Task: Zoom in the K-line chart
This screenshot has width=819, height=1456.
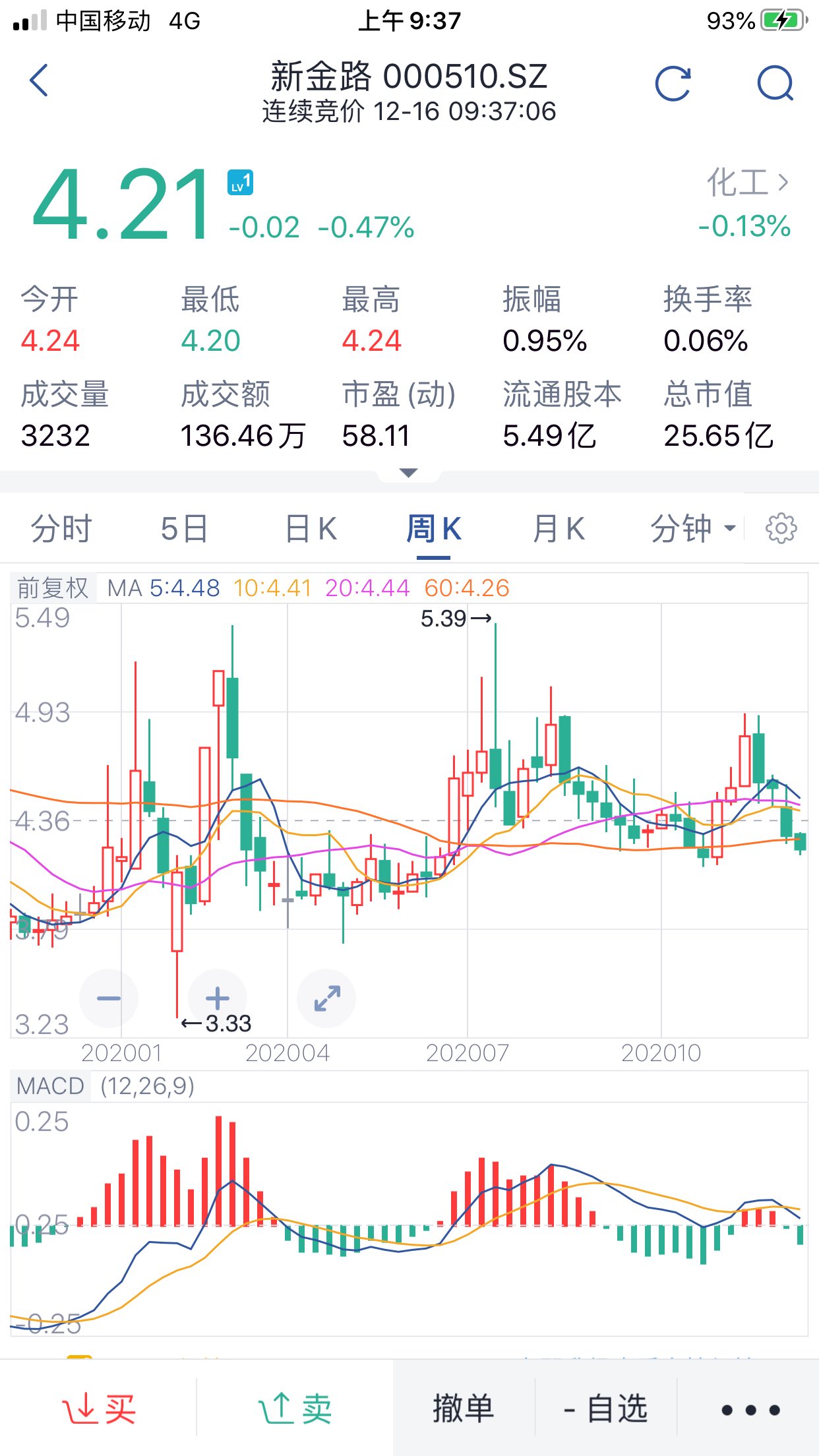Action: point(218,998)
